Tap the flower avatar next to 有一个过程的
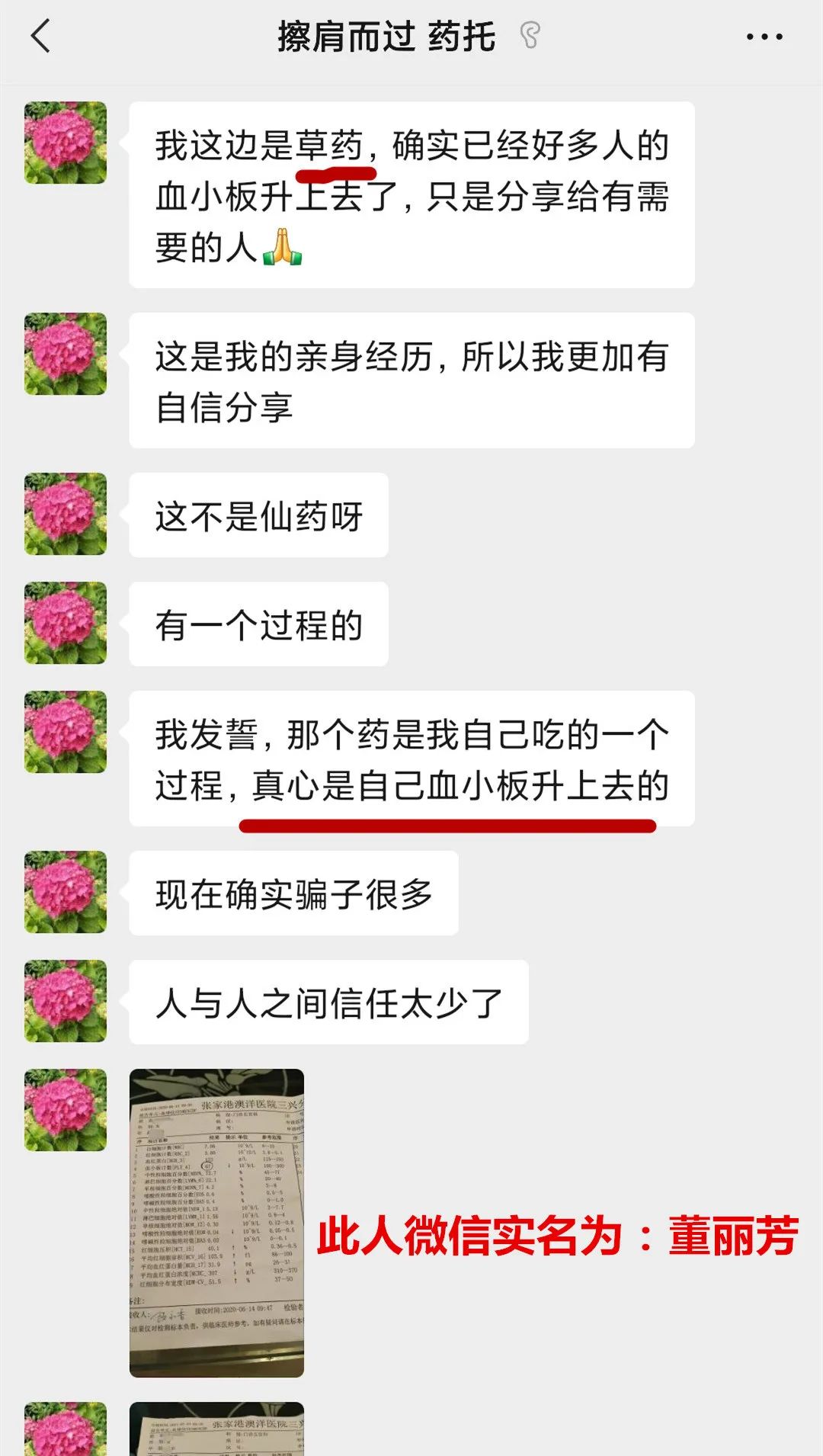Viewport: 823px width, 1456px height. tap(66, 623)
